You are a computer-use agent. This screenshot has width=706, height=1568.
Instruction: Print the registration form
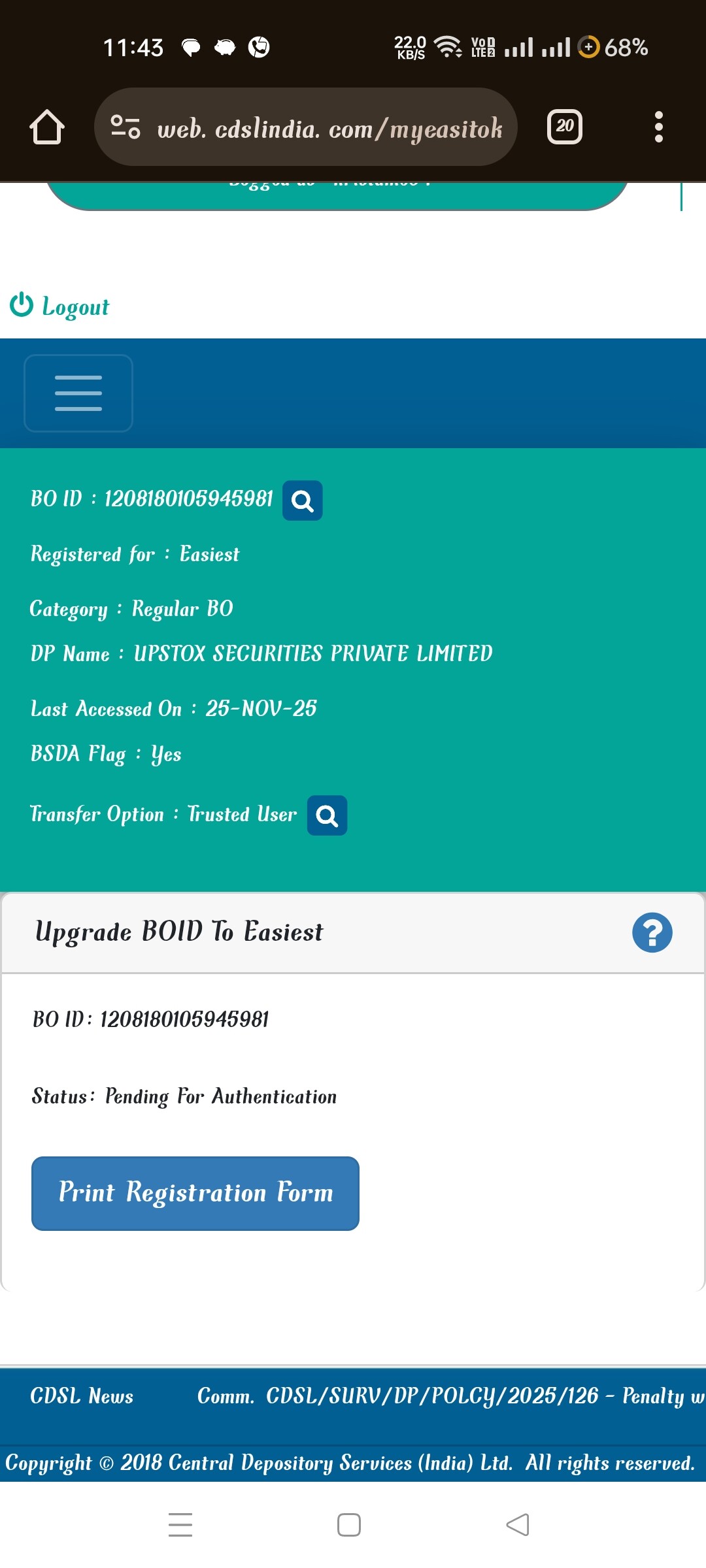pos(195,1193)
